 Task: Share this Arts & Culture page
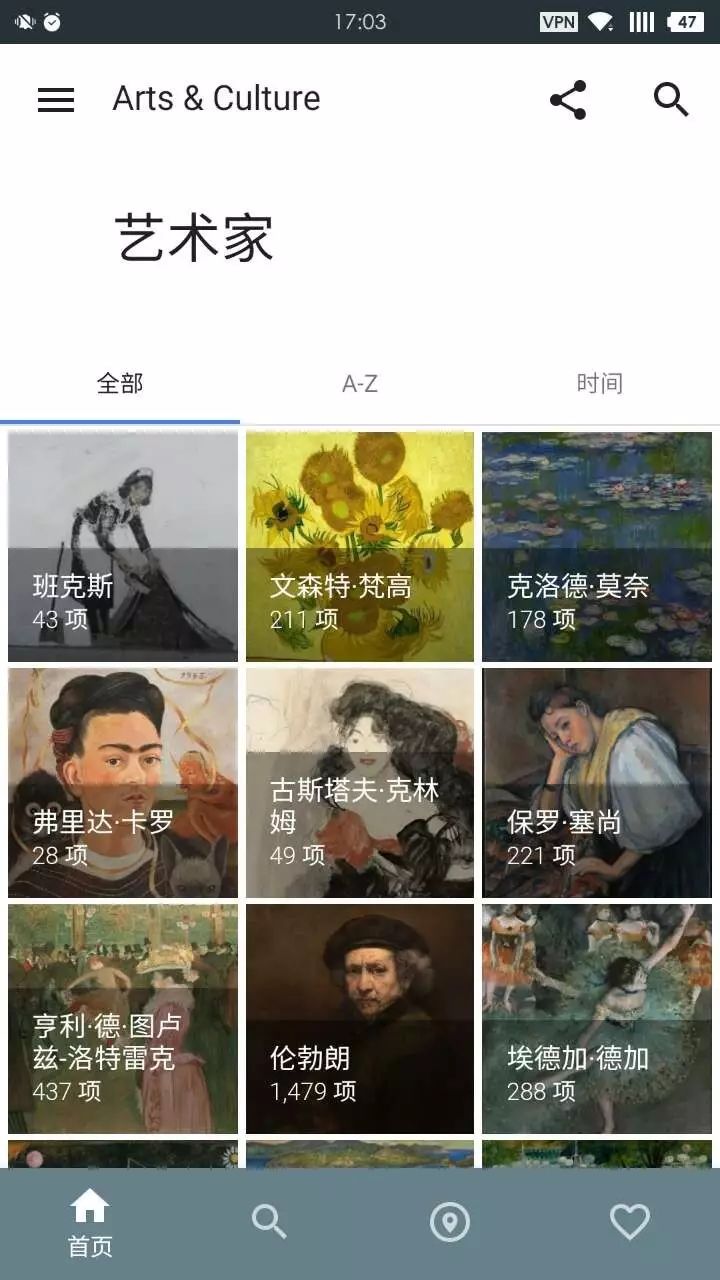click(568, 99)
